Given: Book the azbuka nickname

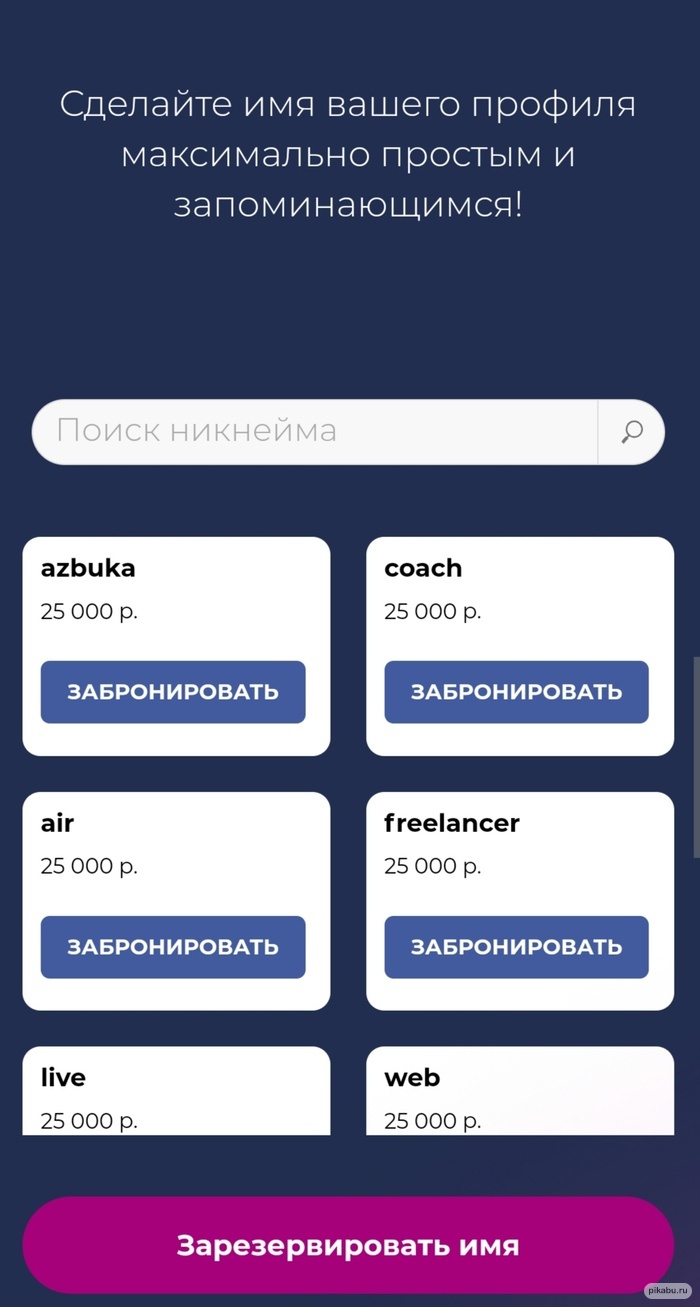Looking at the screenshot, I should pos(173,692).
